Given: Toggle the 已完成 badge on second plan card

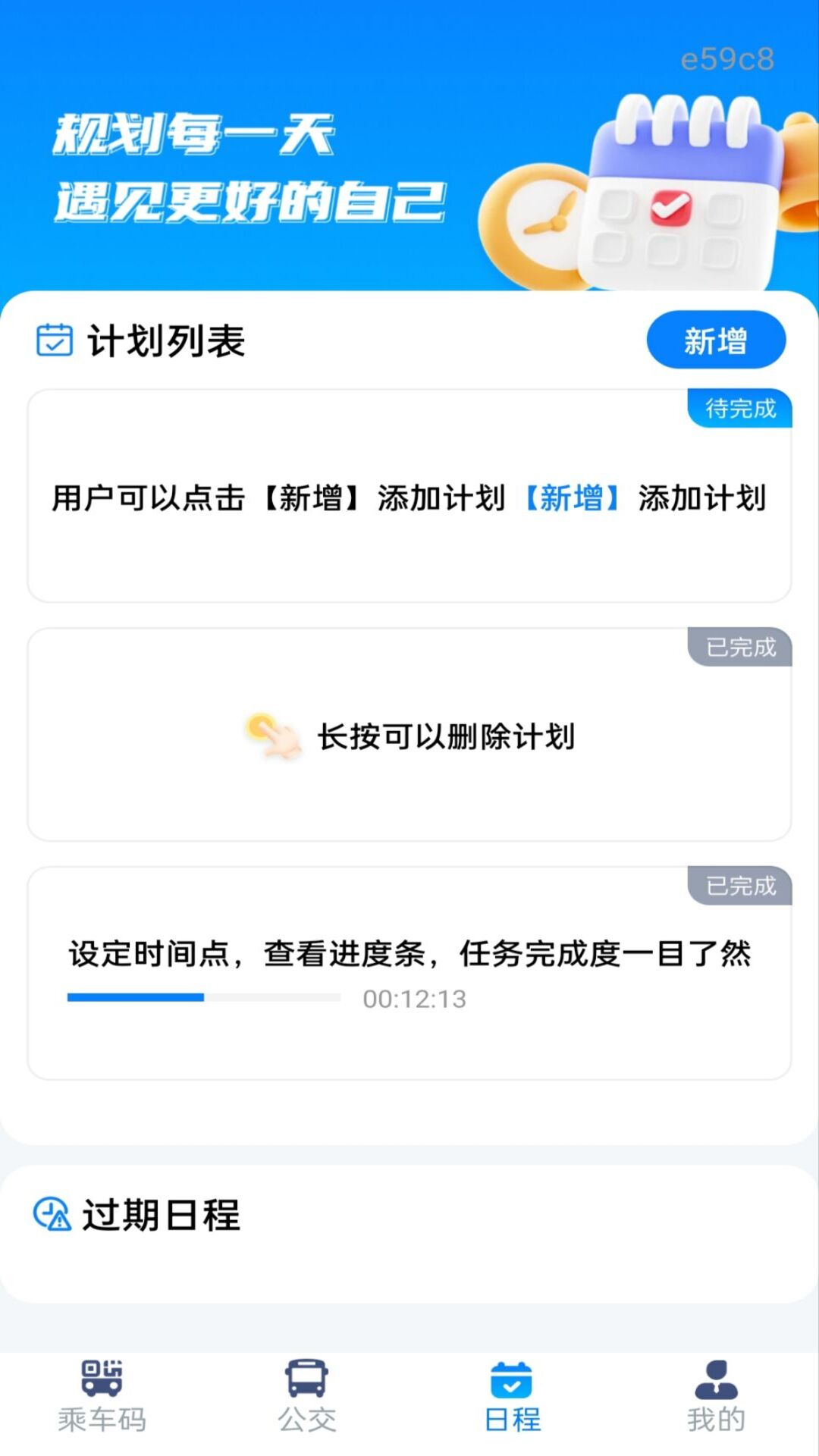Looking at the screenshot, I should [739, 648].
